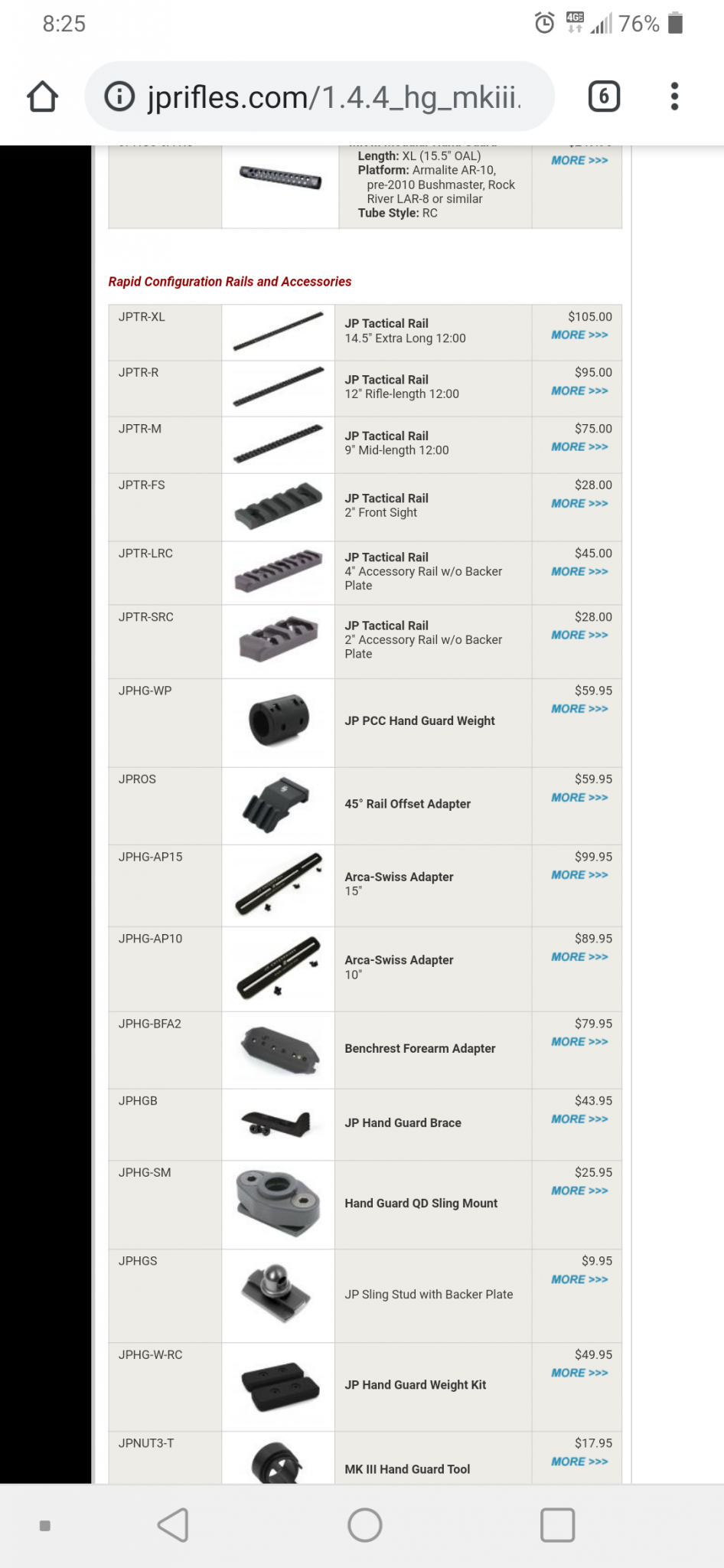The height and width of the screenshot is (1568, 724).
Task: Open MORE link for JP Hand Guard Weight Kit
Action: [579, 1374]
